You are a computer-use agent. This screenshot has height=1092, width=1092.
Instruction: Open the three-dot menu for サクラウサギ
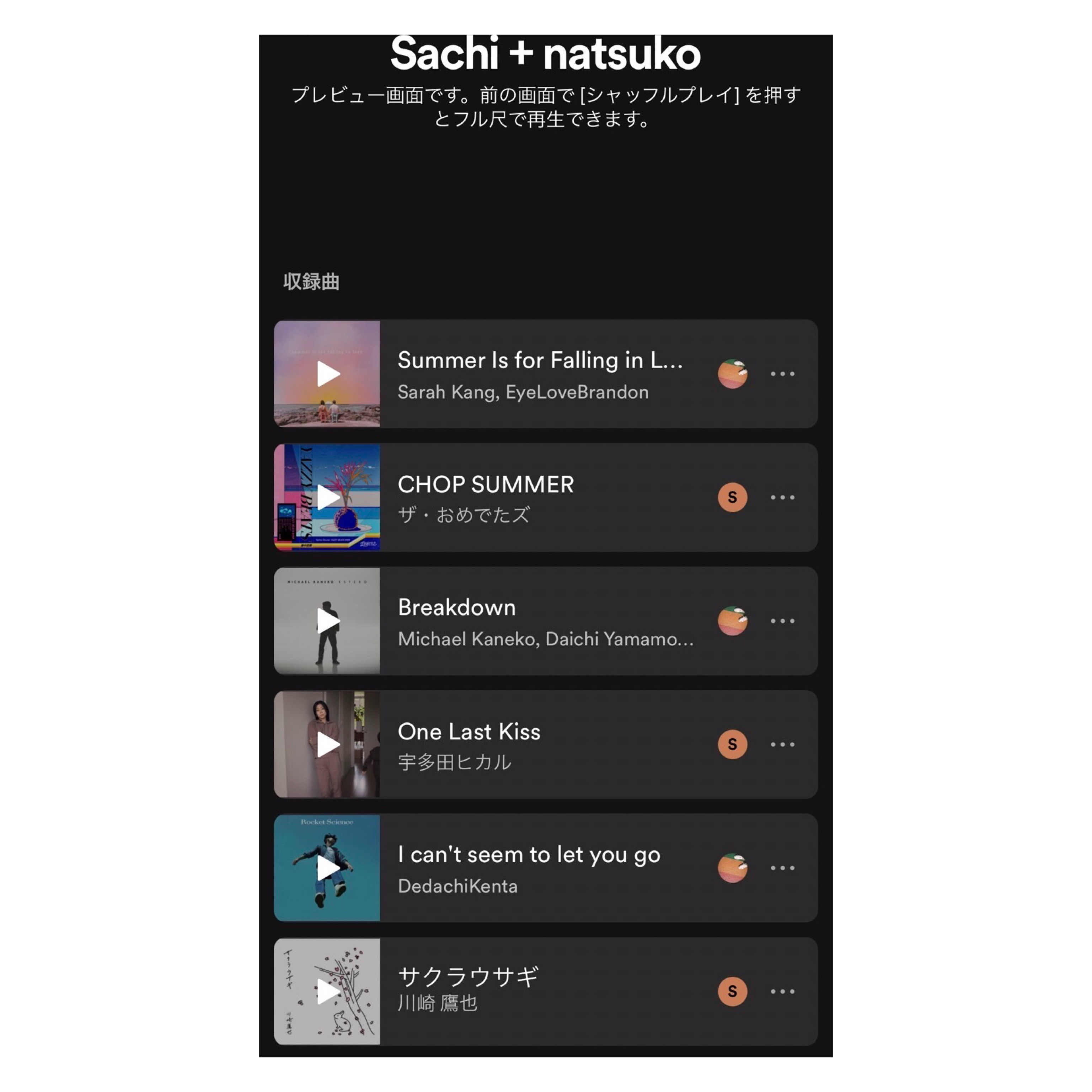coord(782,991)
